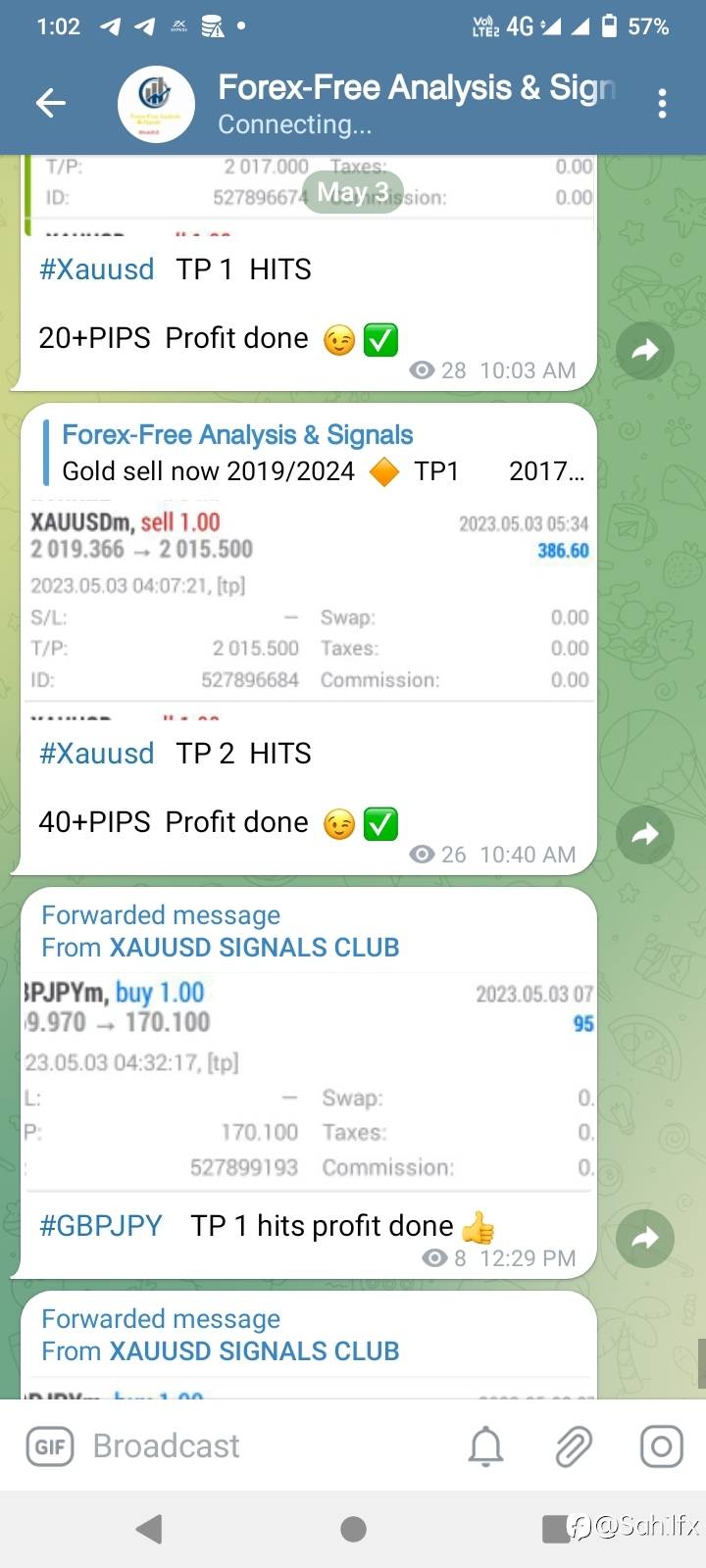
Task: Share the TP 1 HITS 20+PIPS message
Action: pyautogui.click(x=645, y=350)
